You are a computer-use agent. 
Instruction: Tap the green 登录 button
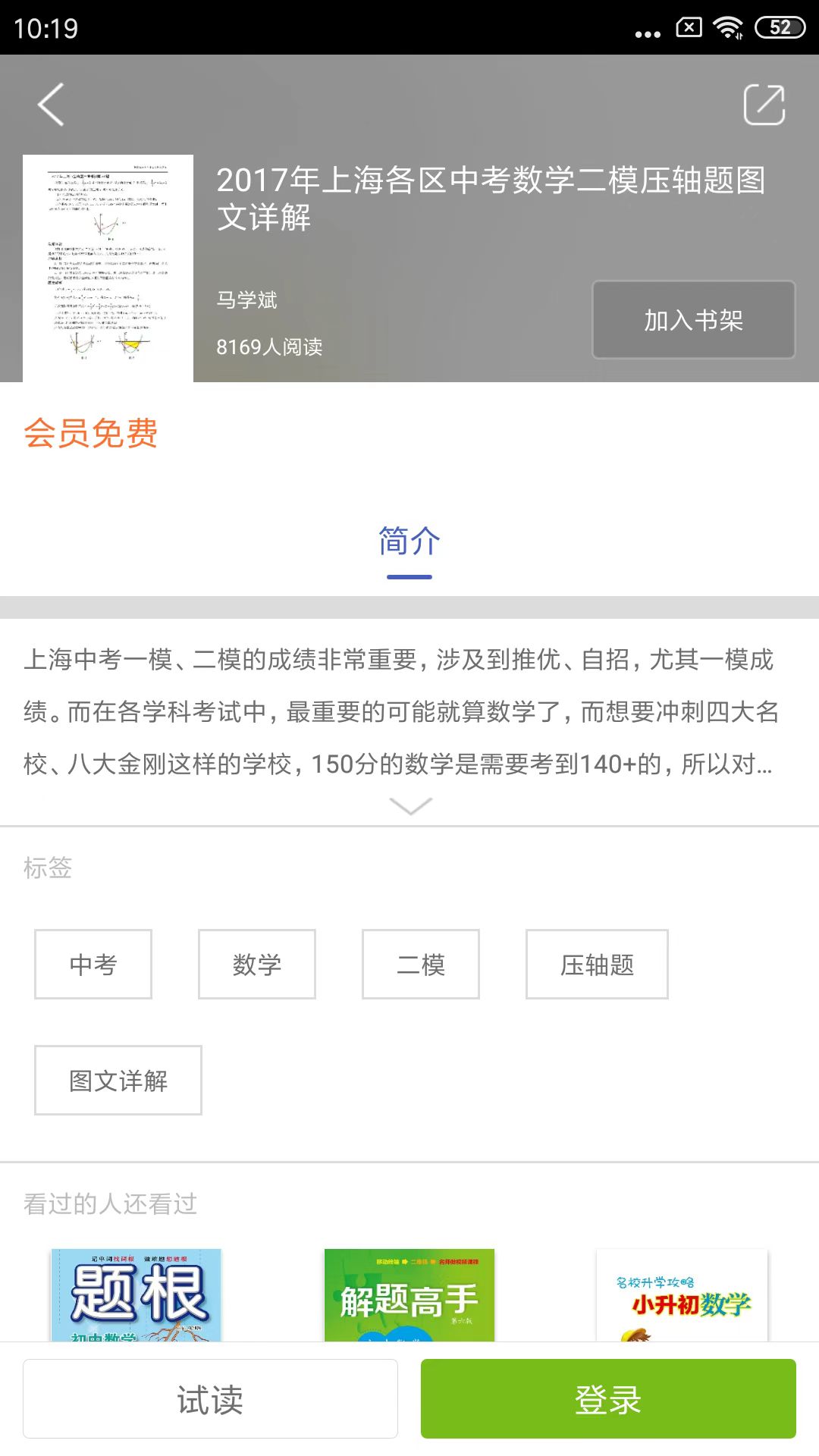(608, 1399)
